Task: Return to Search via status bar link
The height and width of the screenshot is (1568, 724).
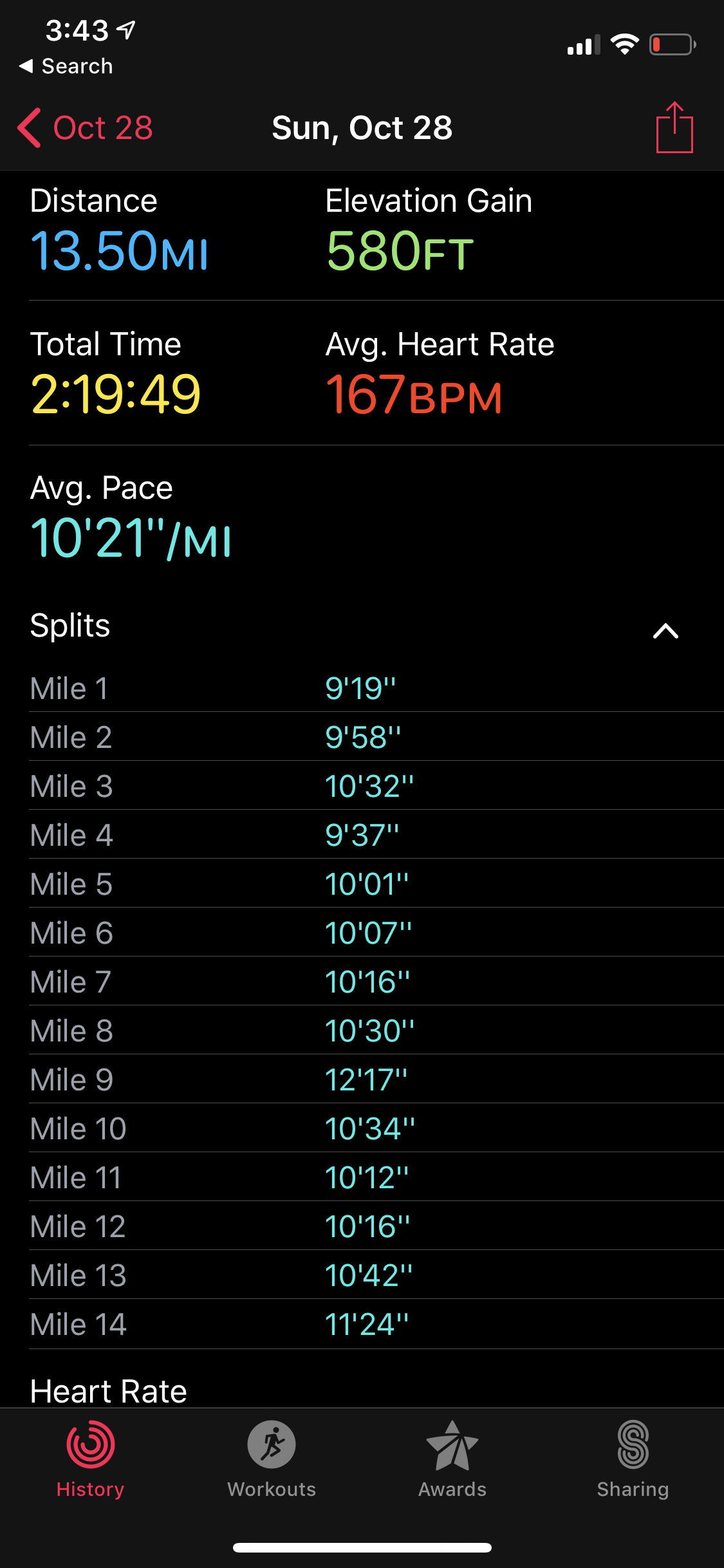Action: coord(67,66)
